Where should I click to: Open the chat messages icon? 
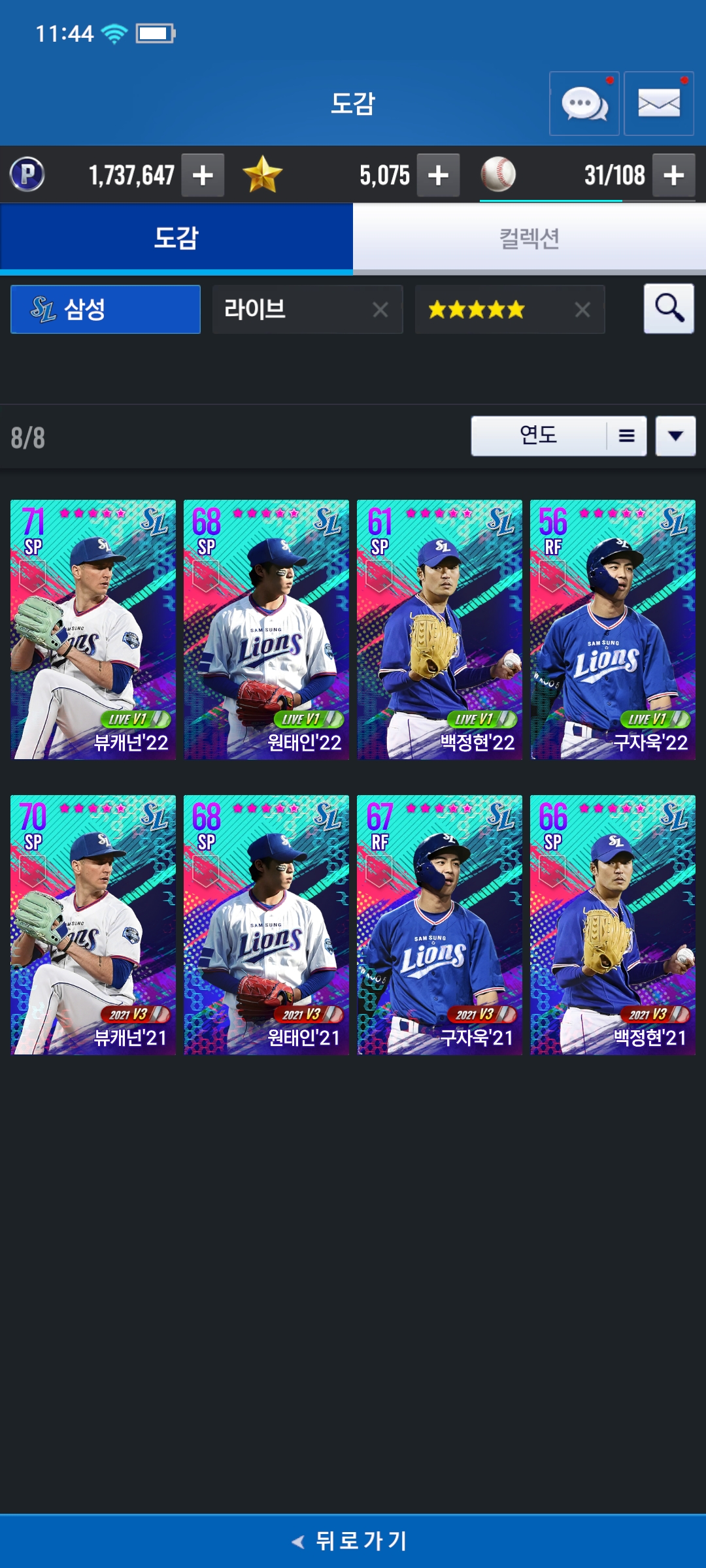click(x=584, y=104)
